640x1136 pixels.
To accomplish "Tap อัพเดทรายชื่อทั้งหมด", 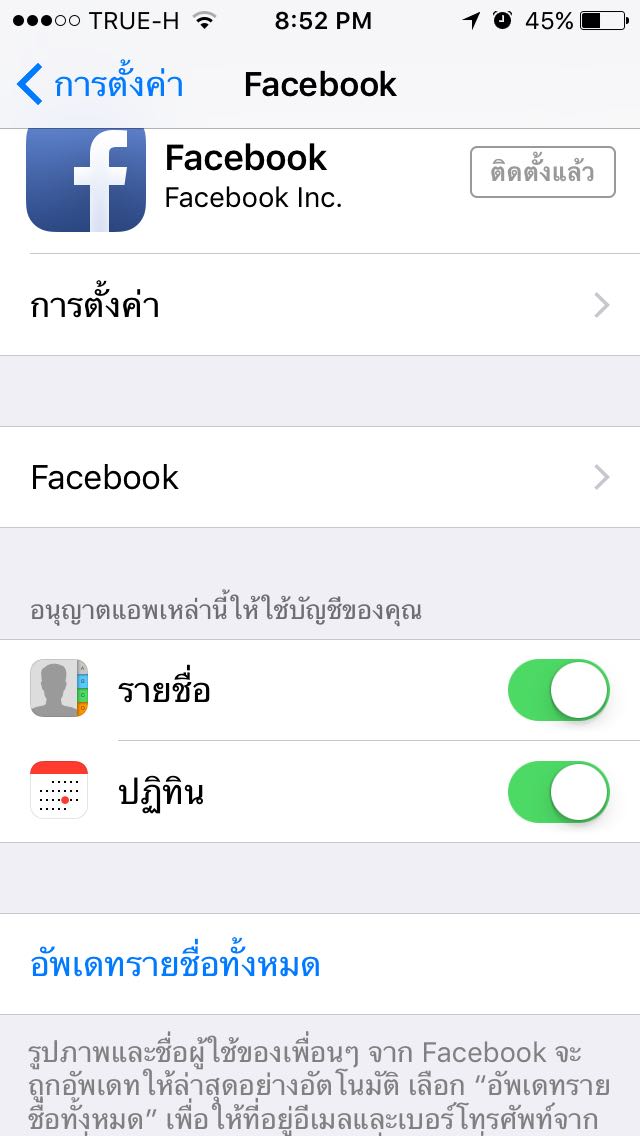I will [x=175, y=964].
